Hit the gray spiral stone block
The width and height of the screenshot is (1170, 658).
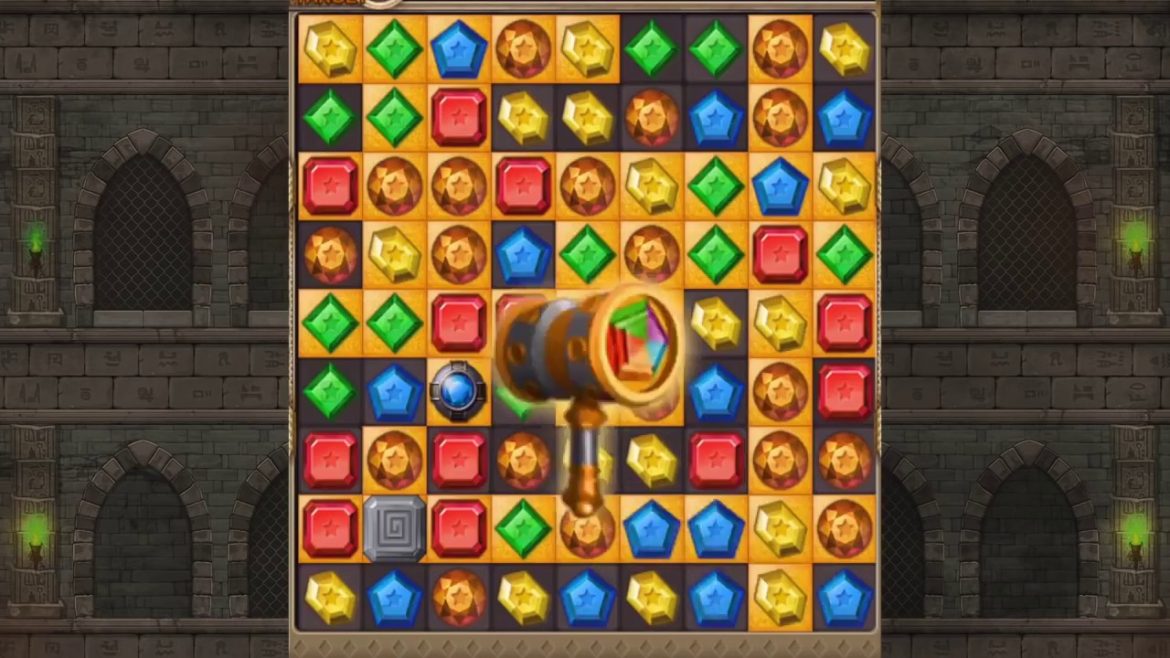click(394, 528)
